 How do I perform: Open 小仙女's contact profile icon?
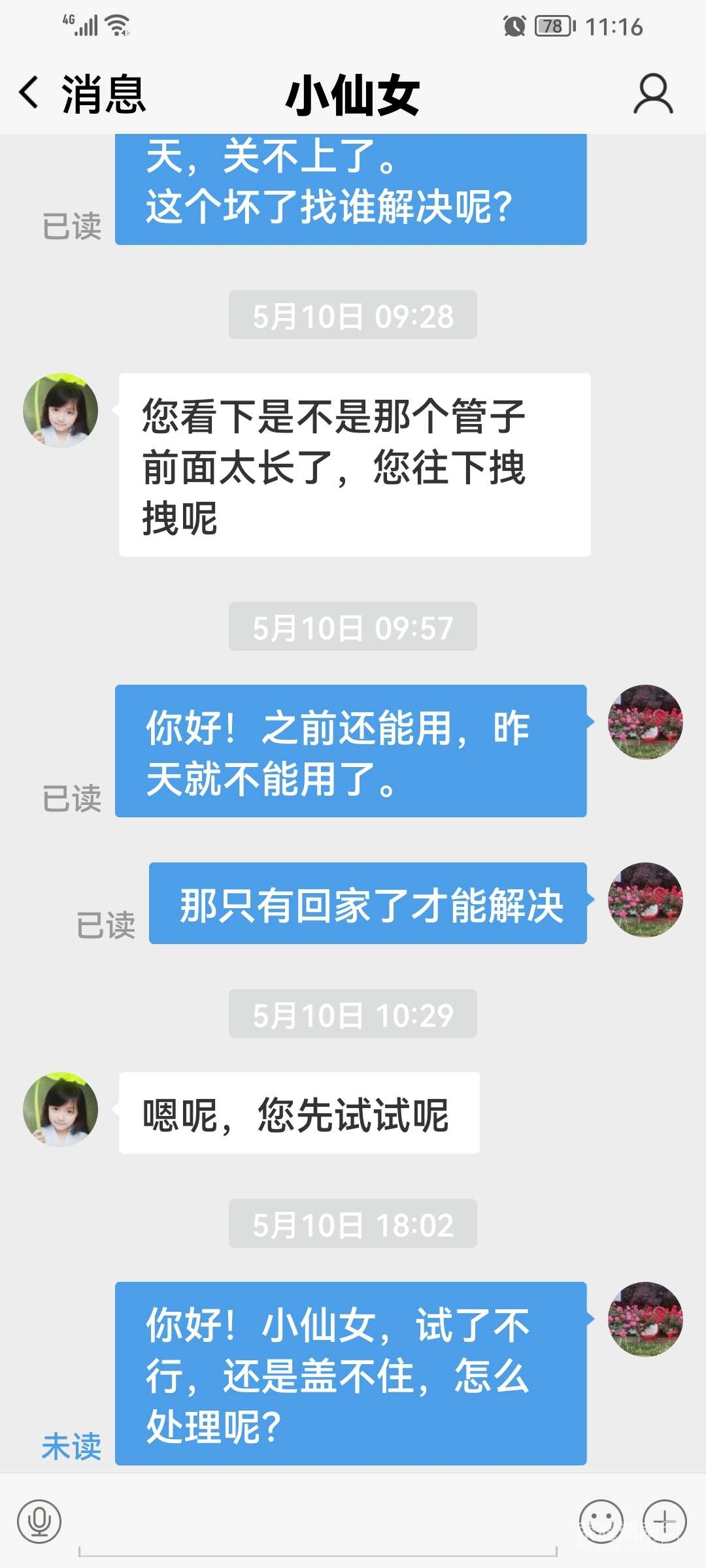tap(652, 94)
